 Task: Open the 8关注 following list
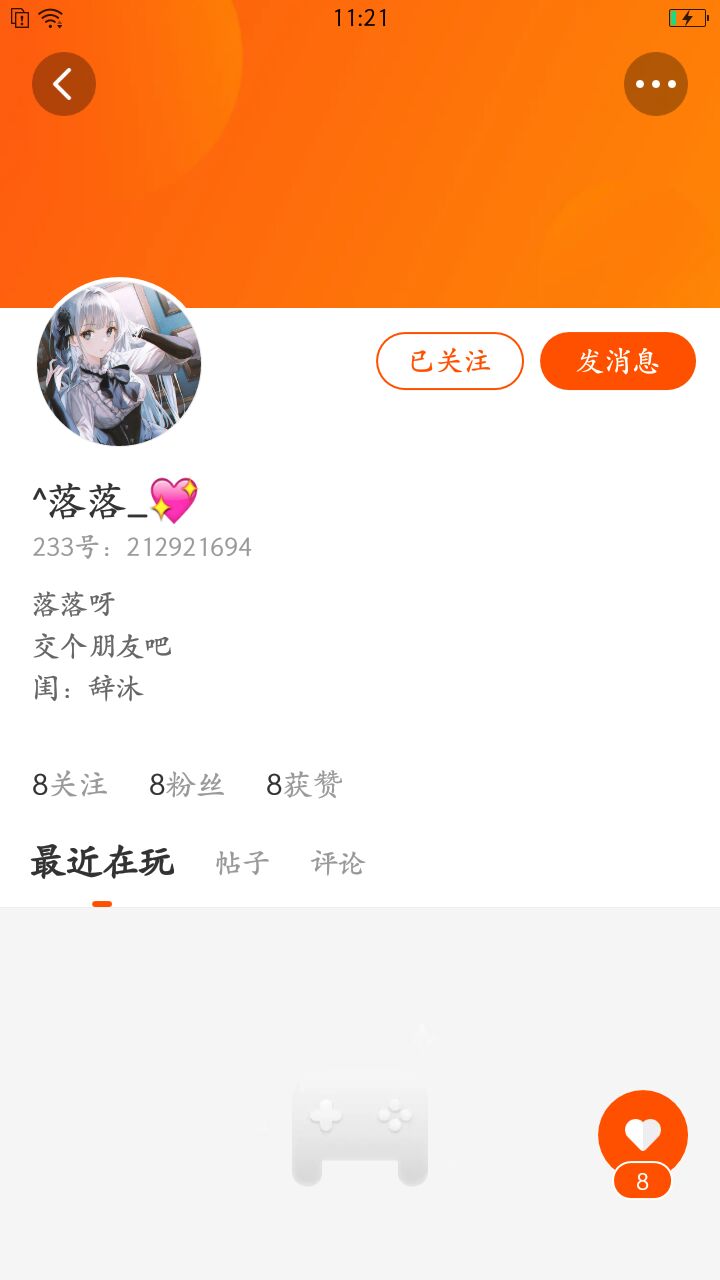pyautogui.click(x=70, y=785)
